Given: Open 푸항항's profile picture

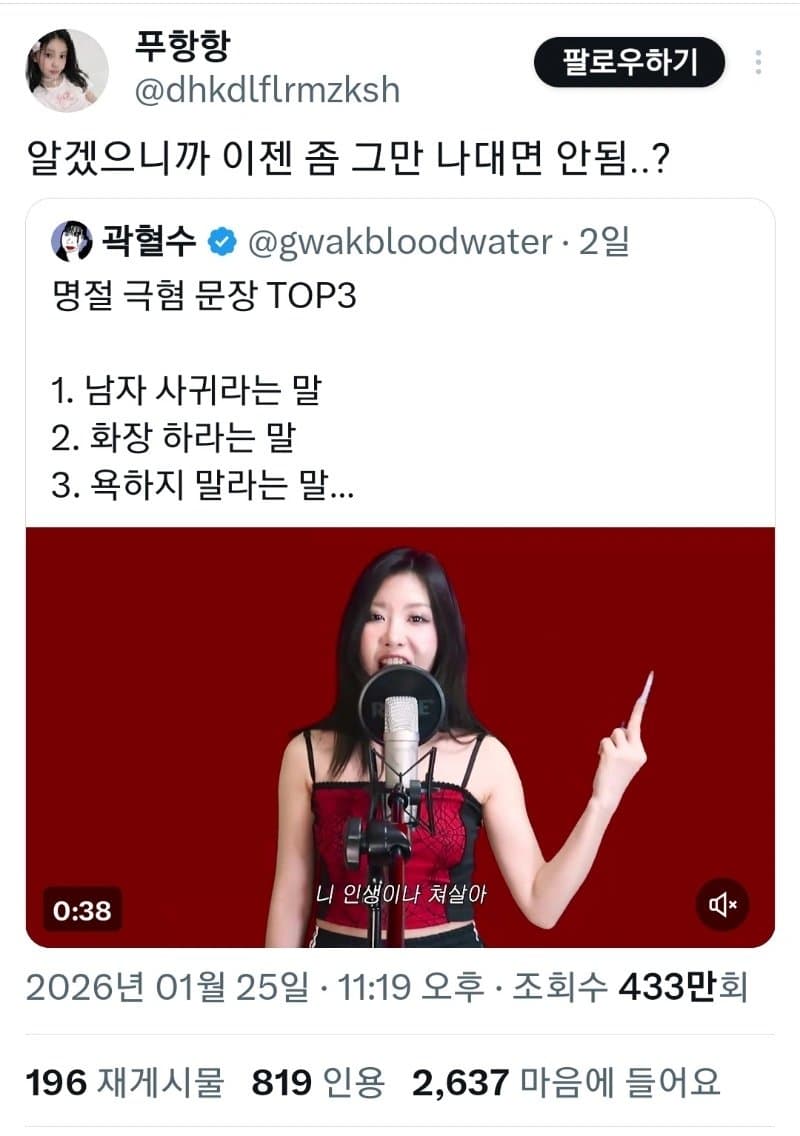Looking at the screenshot, I should (66, 70).
